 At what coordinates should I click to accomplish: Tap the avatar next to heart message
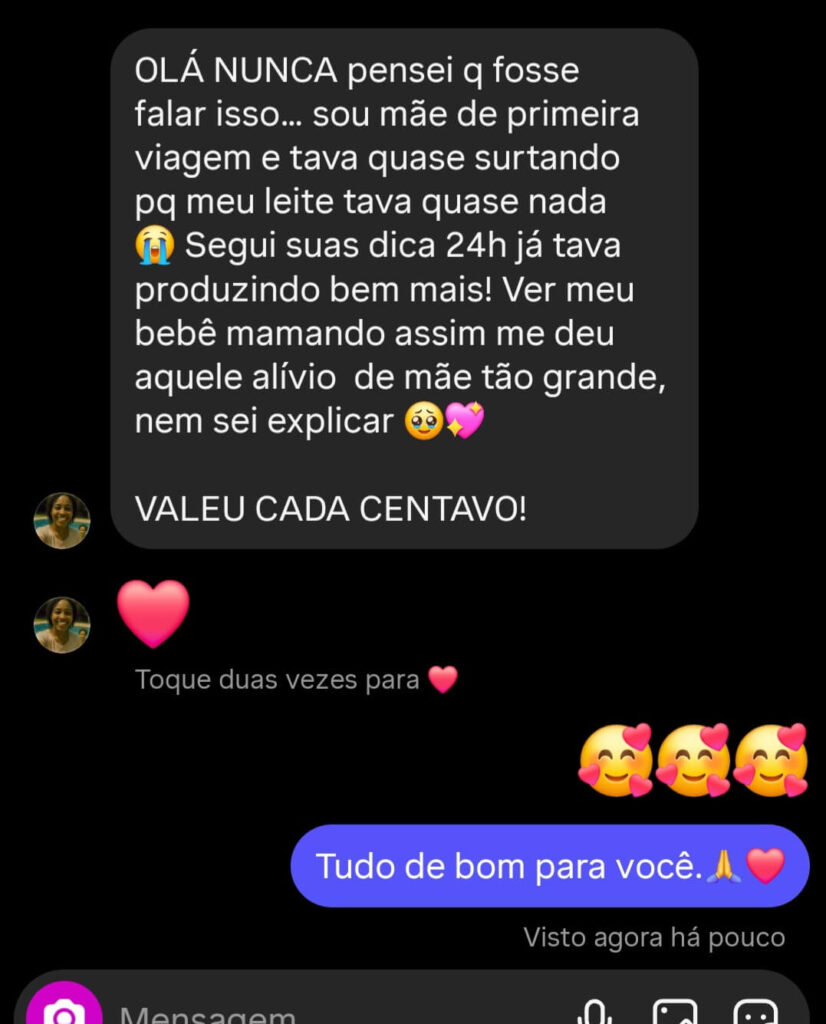(x=62, y=625)
